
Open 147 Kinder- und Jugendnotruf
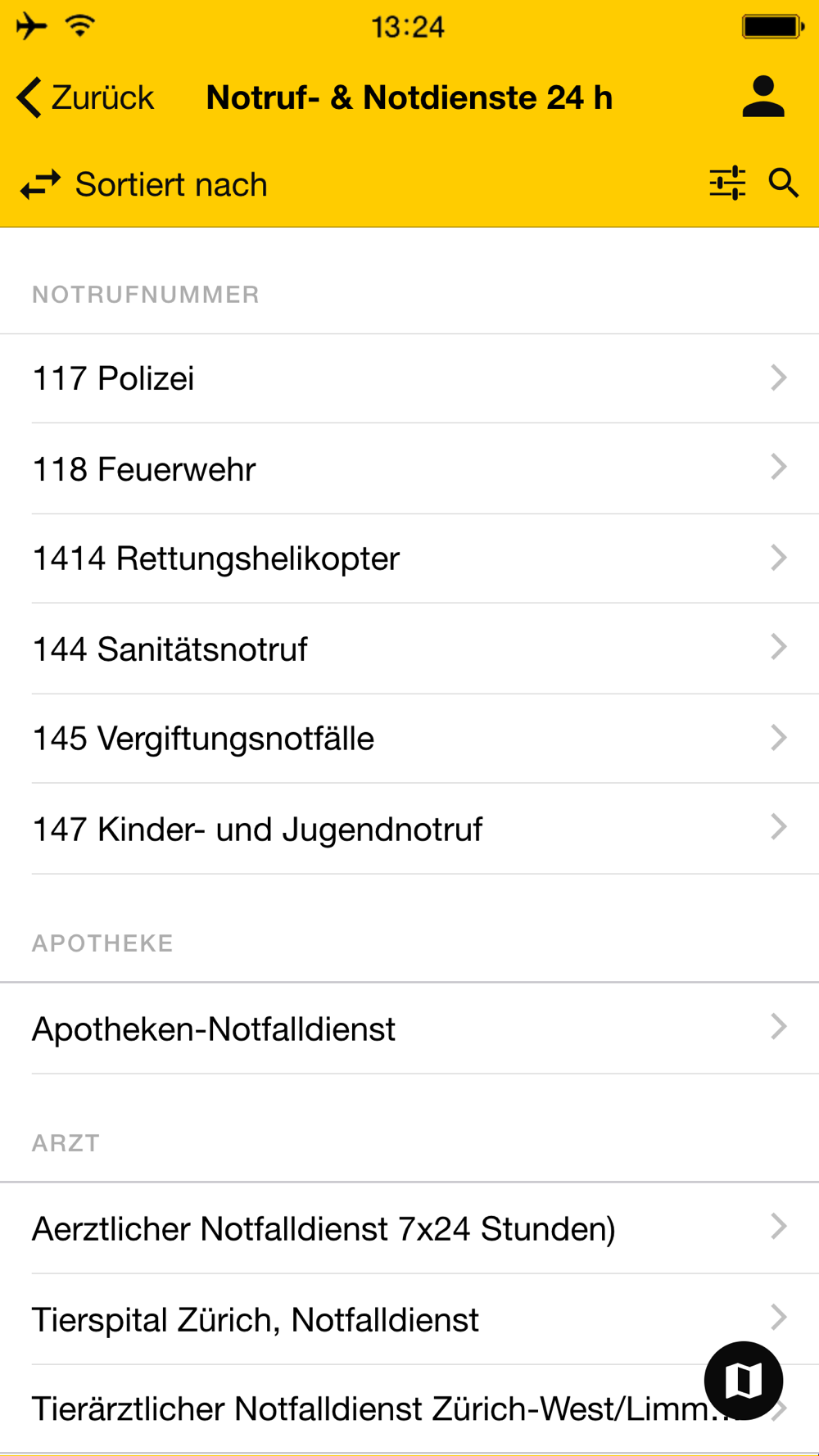[409, 830]
